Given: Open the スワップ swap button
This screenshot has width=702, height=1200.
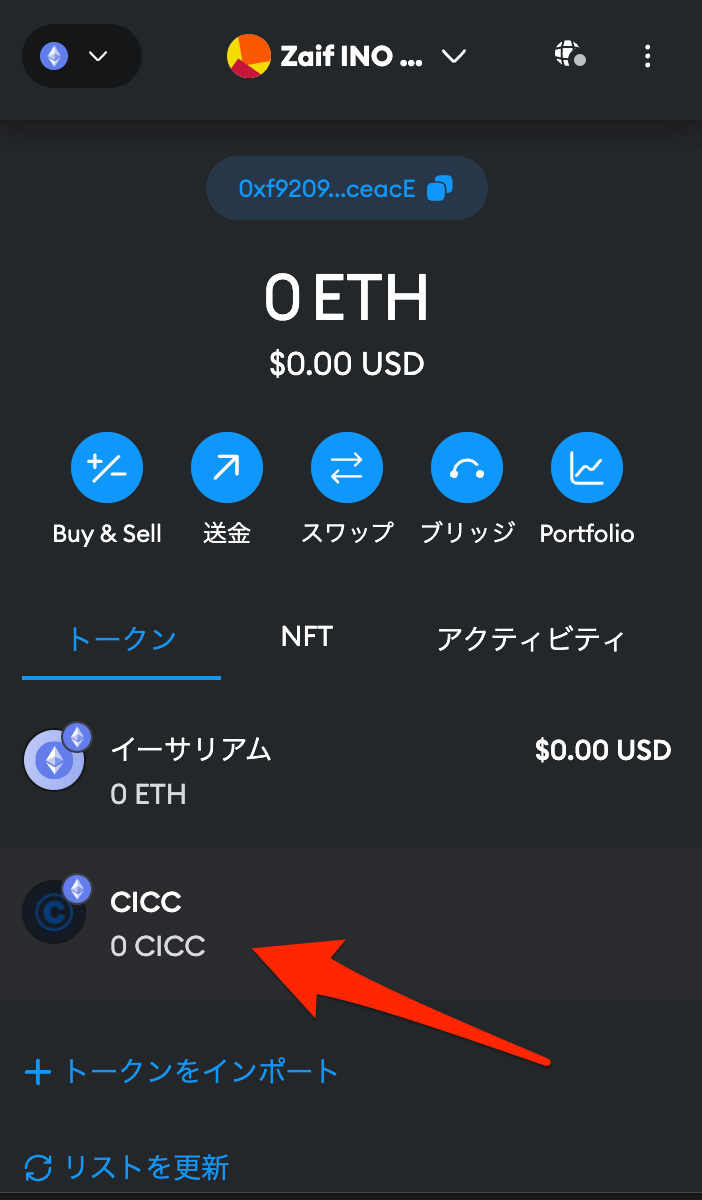Looking at the screenshot, I should [x=347, y=467].
